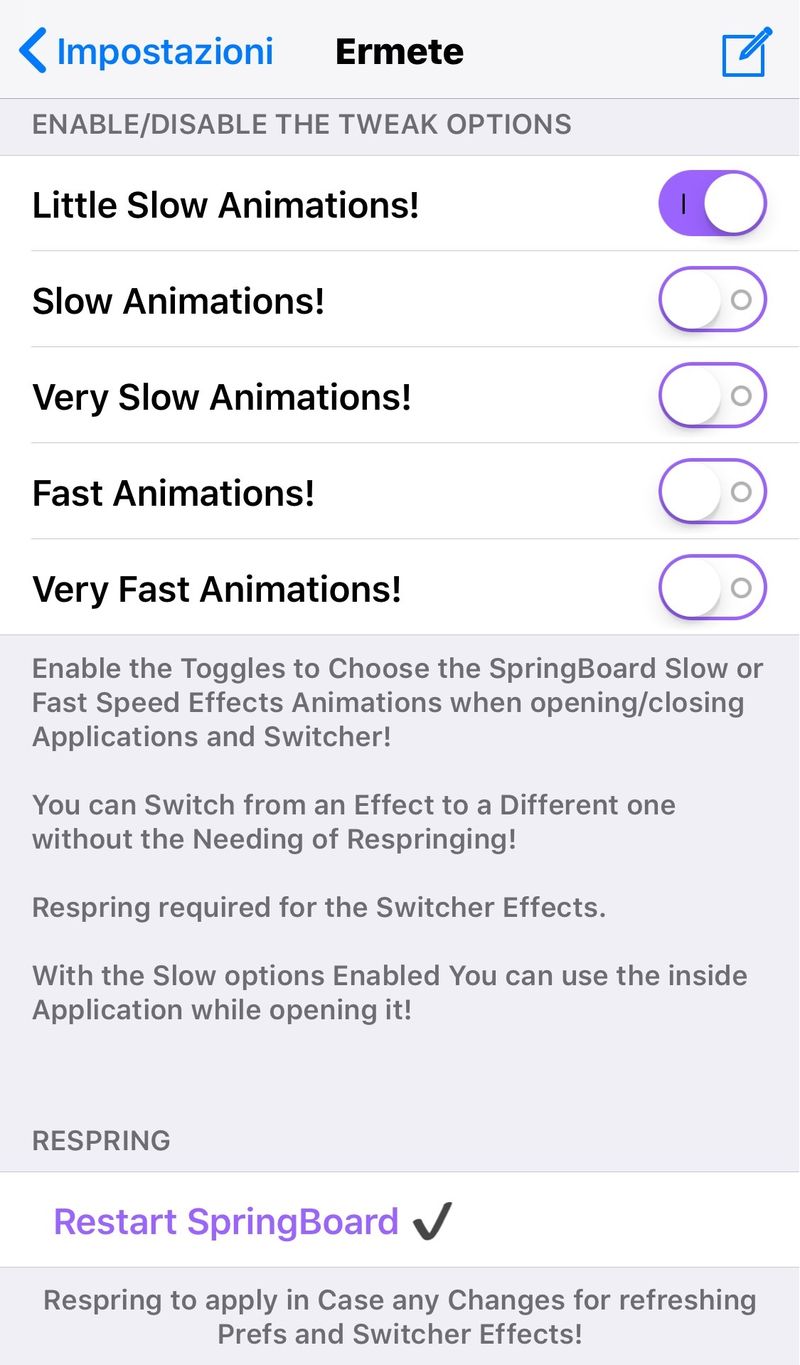Tap the compose icon in the top bar
The width and height of the screenshot is (800, 1365).
pos(747,51)
